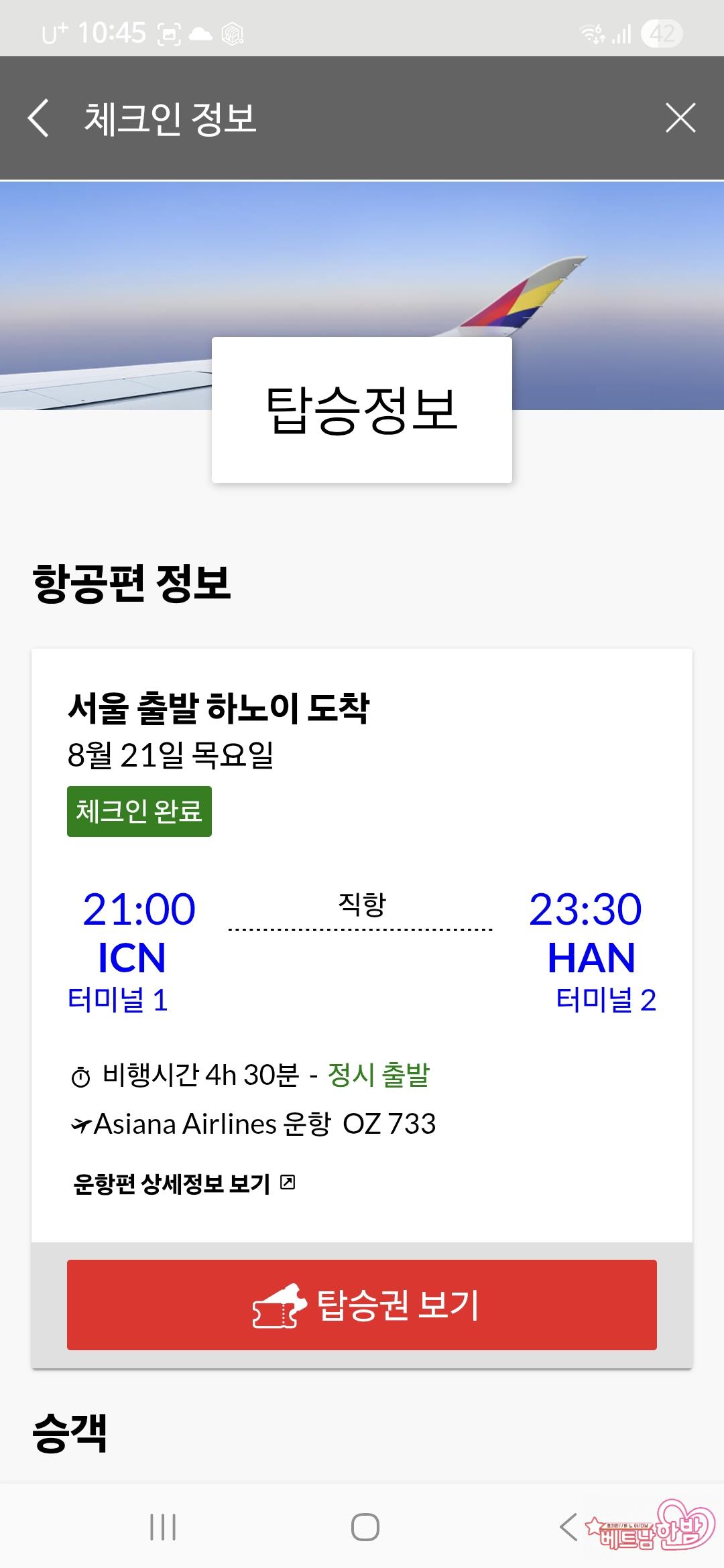Close the check-in info page
The height and width of the screenshot is (1568, 724).
tap(680, 119)
